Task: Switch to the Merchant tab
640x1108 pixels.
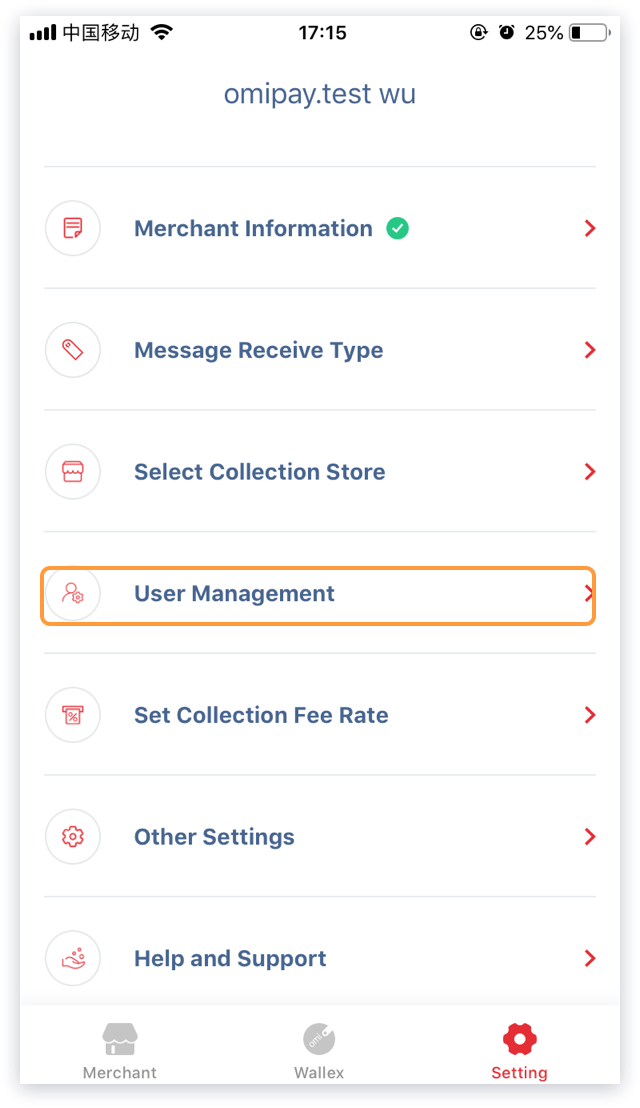Action: tap(120, 1052)
